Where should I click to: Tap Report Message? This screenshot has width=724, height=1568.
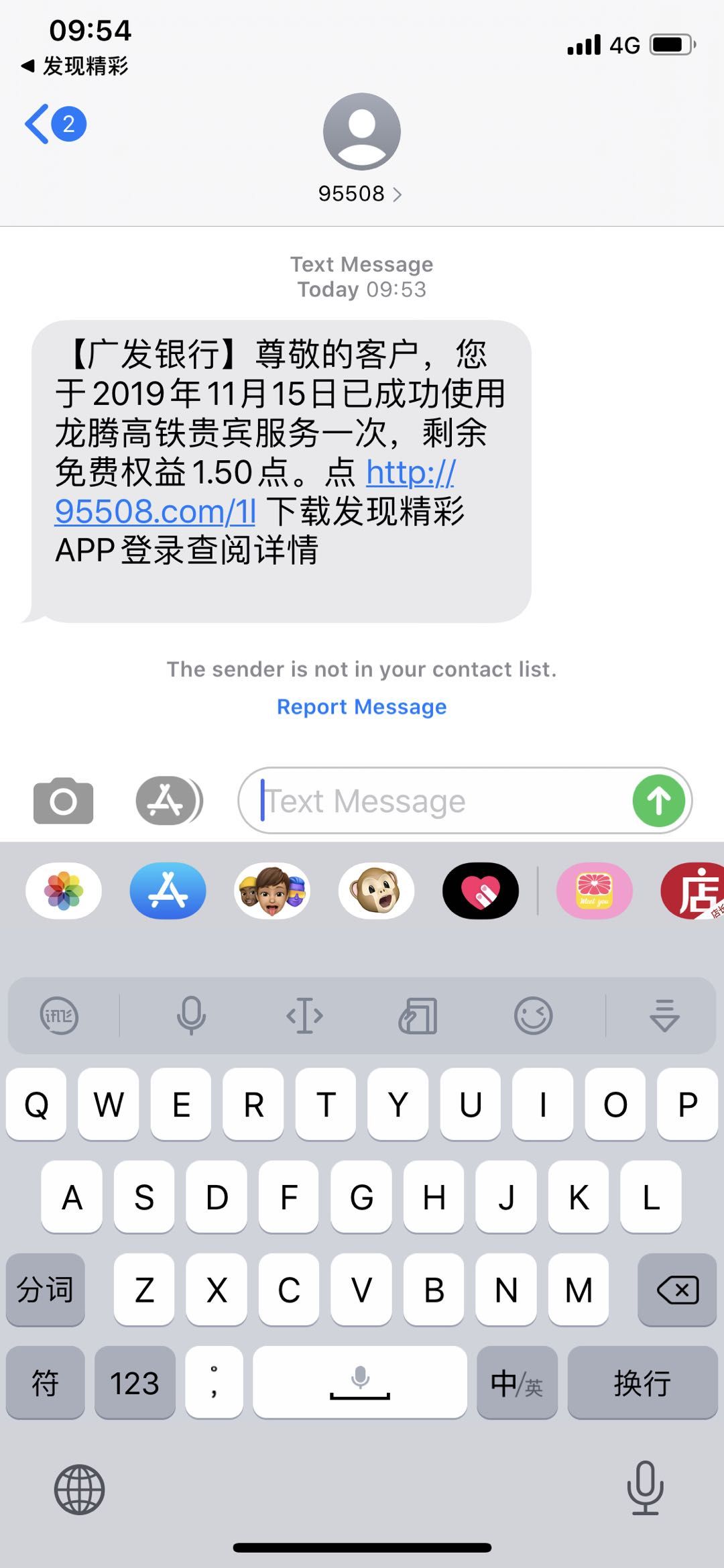[x=361, y=707]
